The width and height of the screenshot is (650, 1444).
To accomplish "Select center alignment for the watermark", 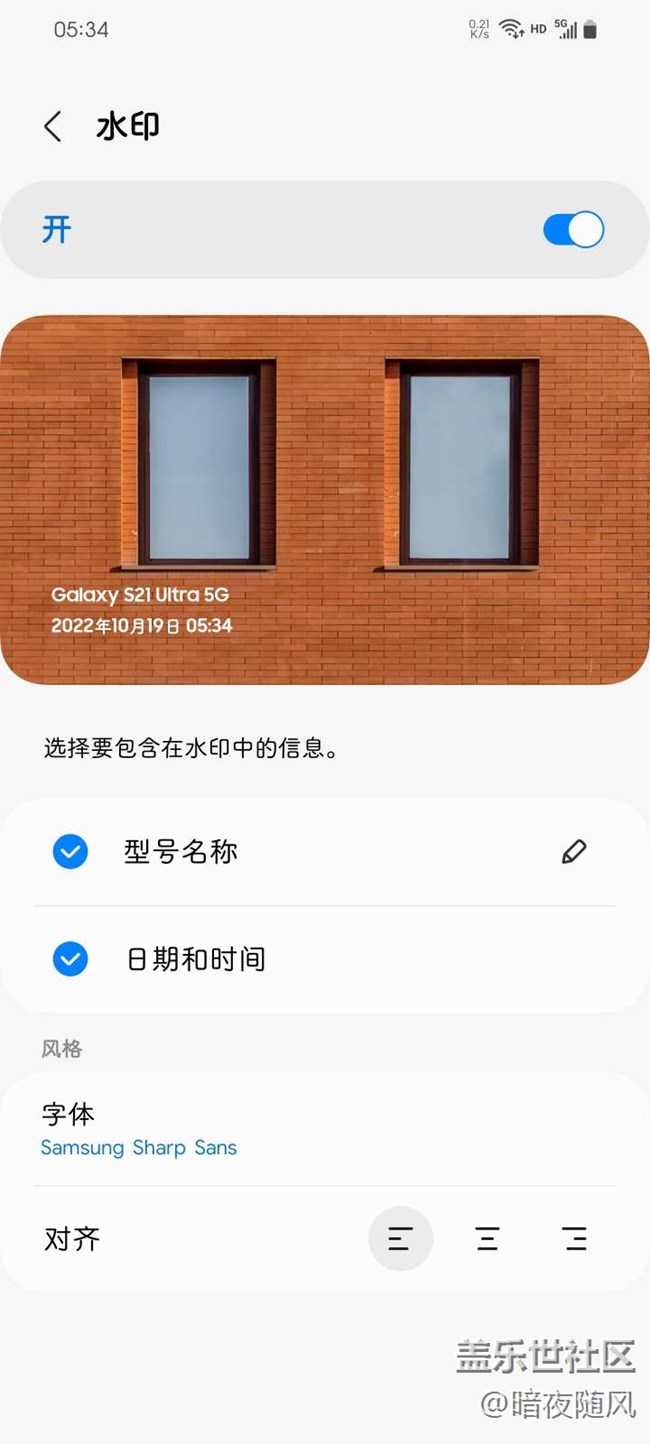I will click(x=488, y=1239).
